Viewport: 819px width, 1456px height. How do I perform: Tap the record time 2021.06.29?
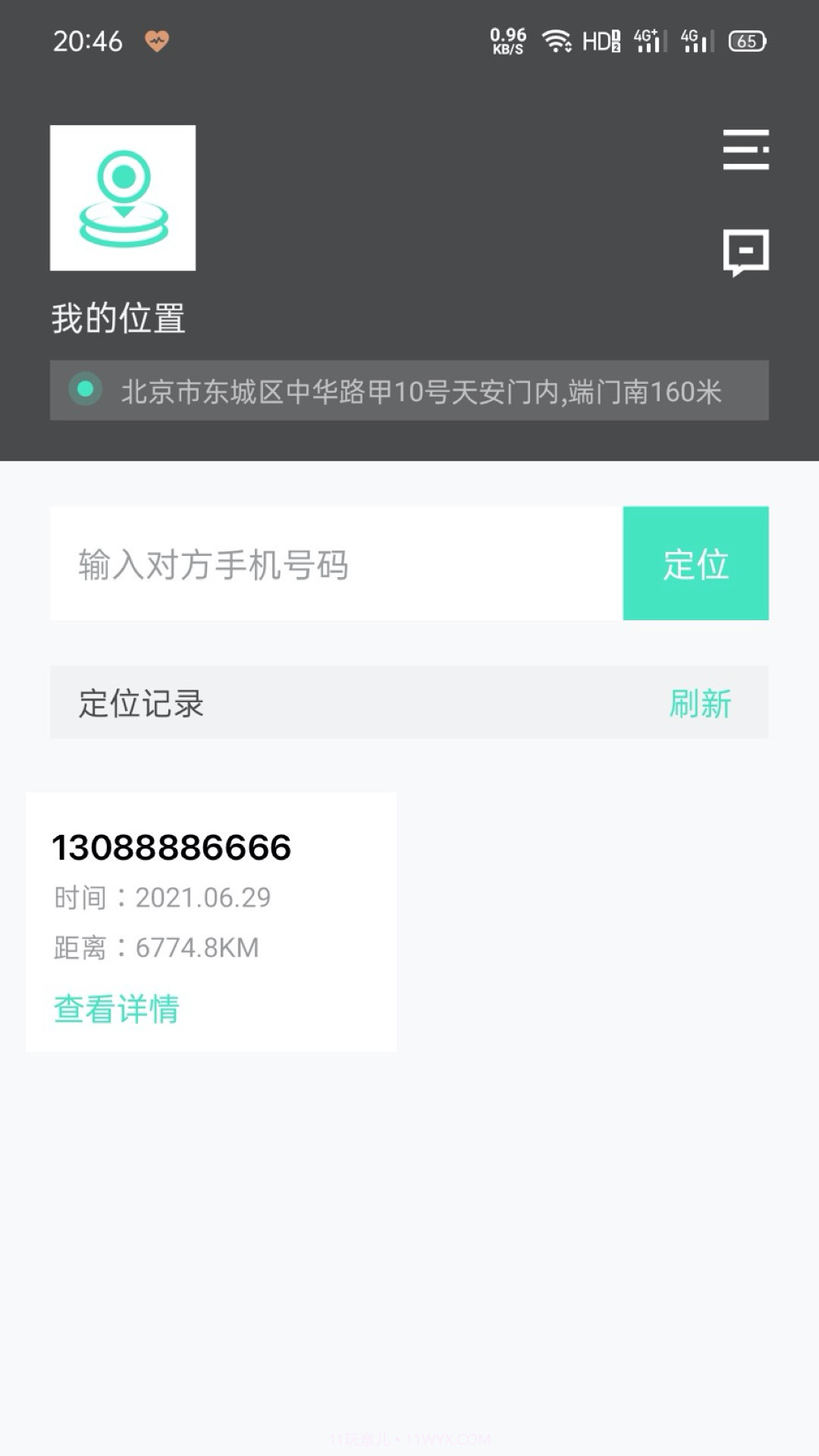tap(162, 896)
